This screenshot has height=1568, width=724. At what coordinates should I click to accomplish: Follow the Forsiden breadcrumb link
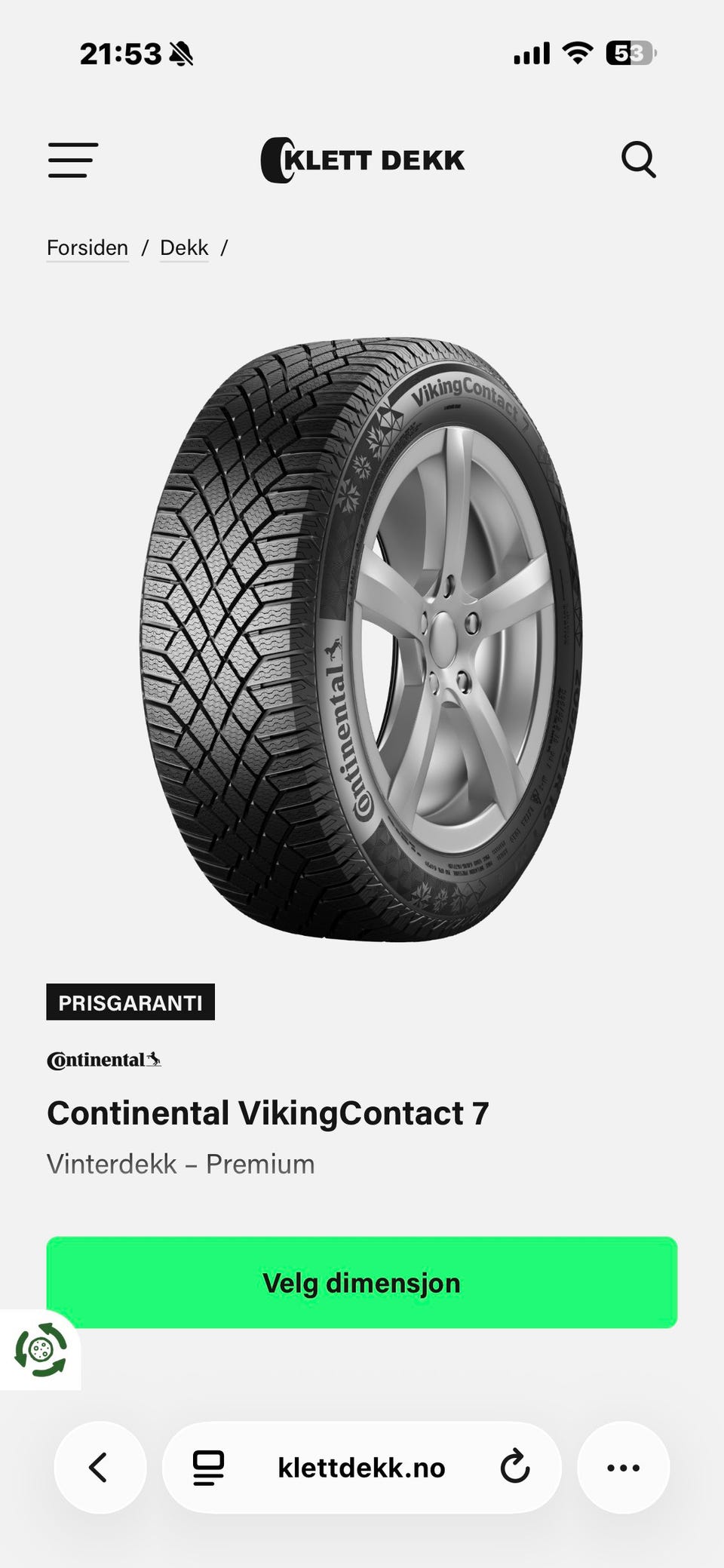click(87, 248)
